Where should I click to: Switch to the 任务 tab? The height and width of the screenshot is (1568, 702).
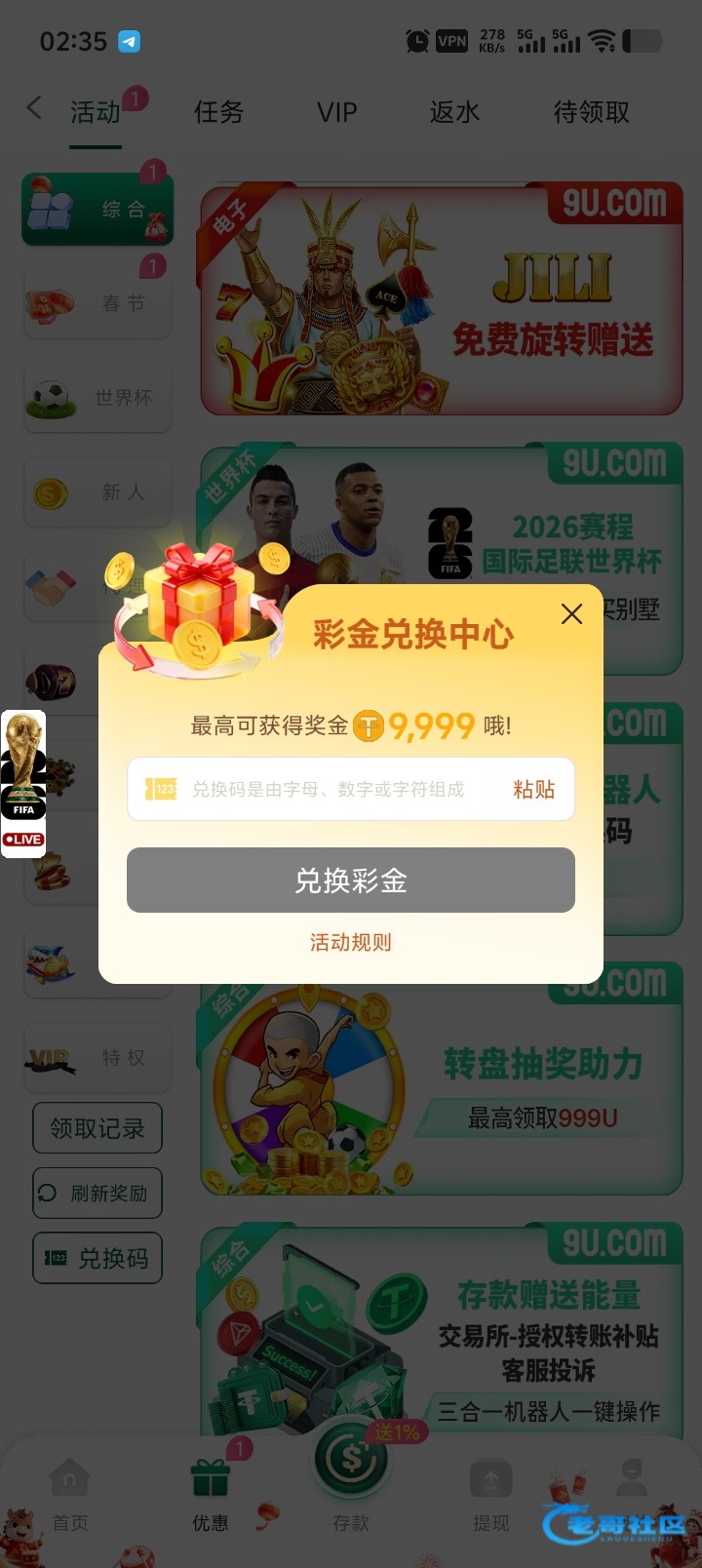coord(218,112)
